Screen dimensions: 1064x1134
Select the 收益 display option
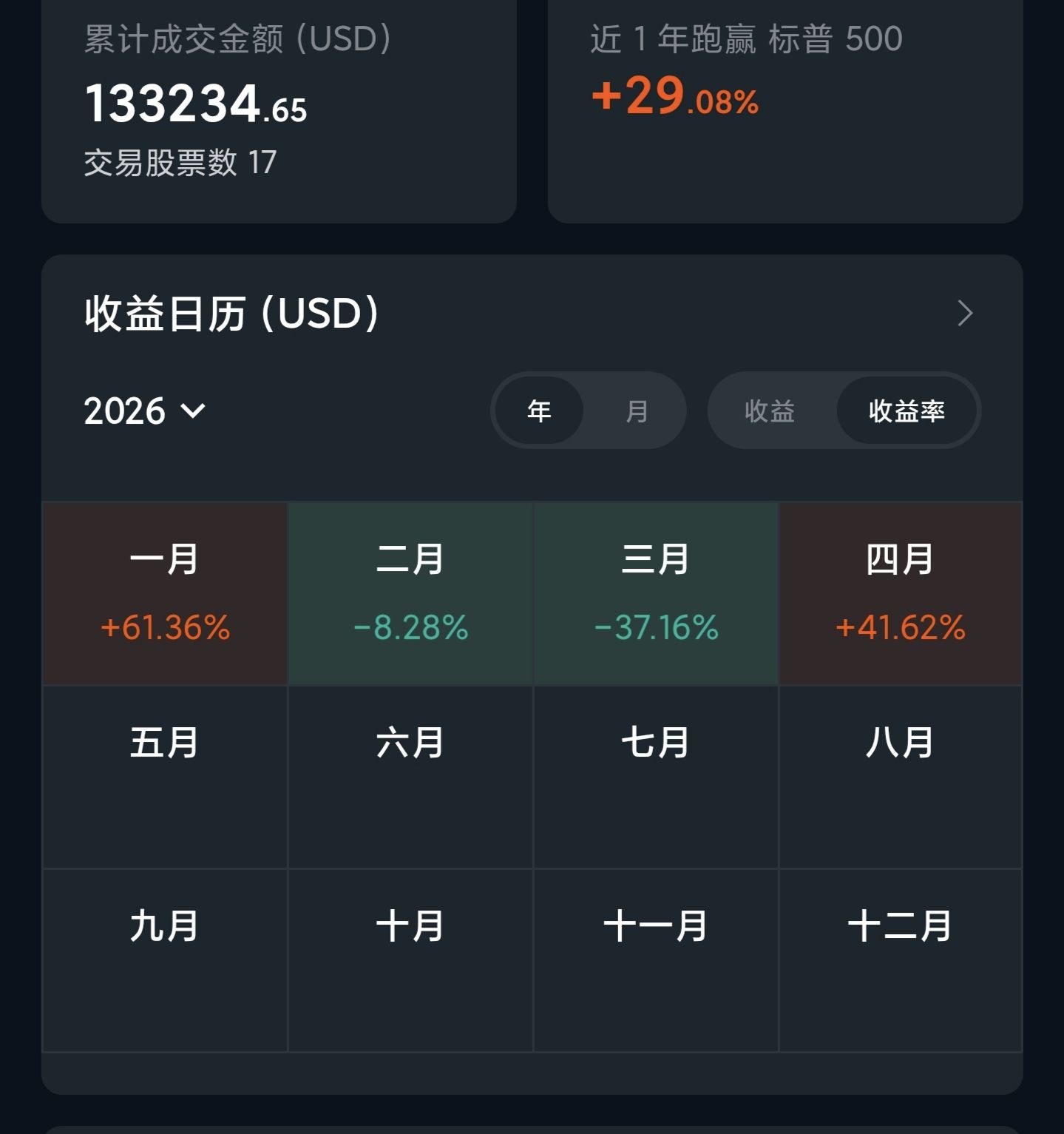[770, 411]
